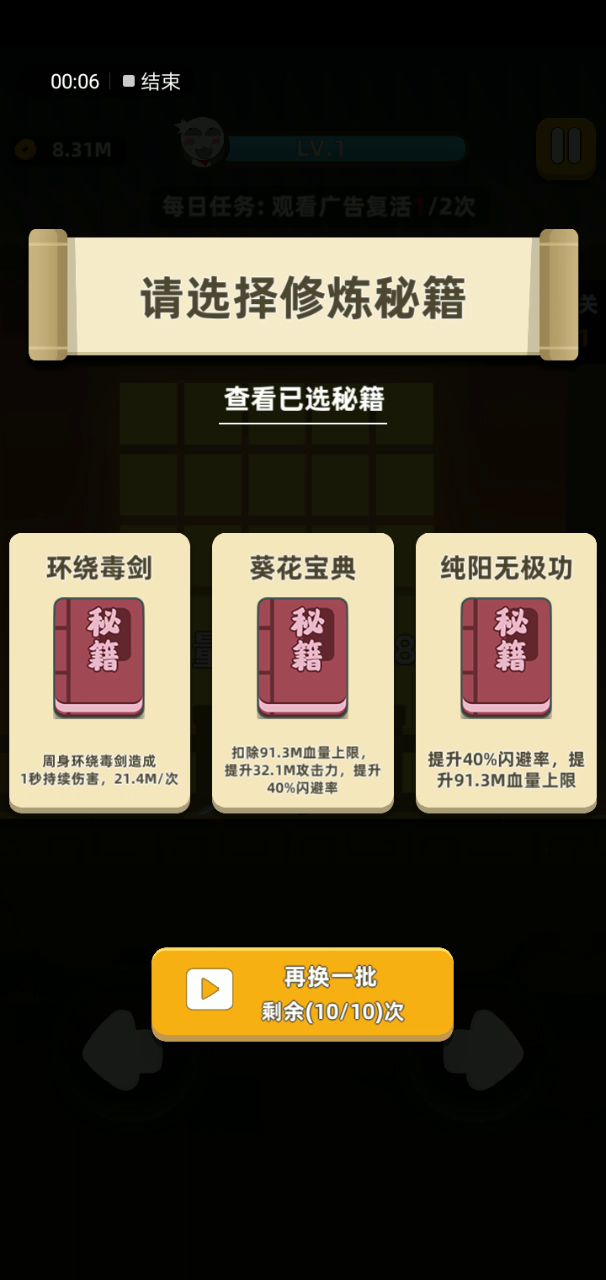Select the 环绕毒剑 secret manual card
Viewport: 606px width, 1280px height.
pos(99,670)
